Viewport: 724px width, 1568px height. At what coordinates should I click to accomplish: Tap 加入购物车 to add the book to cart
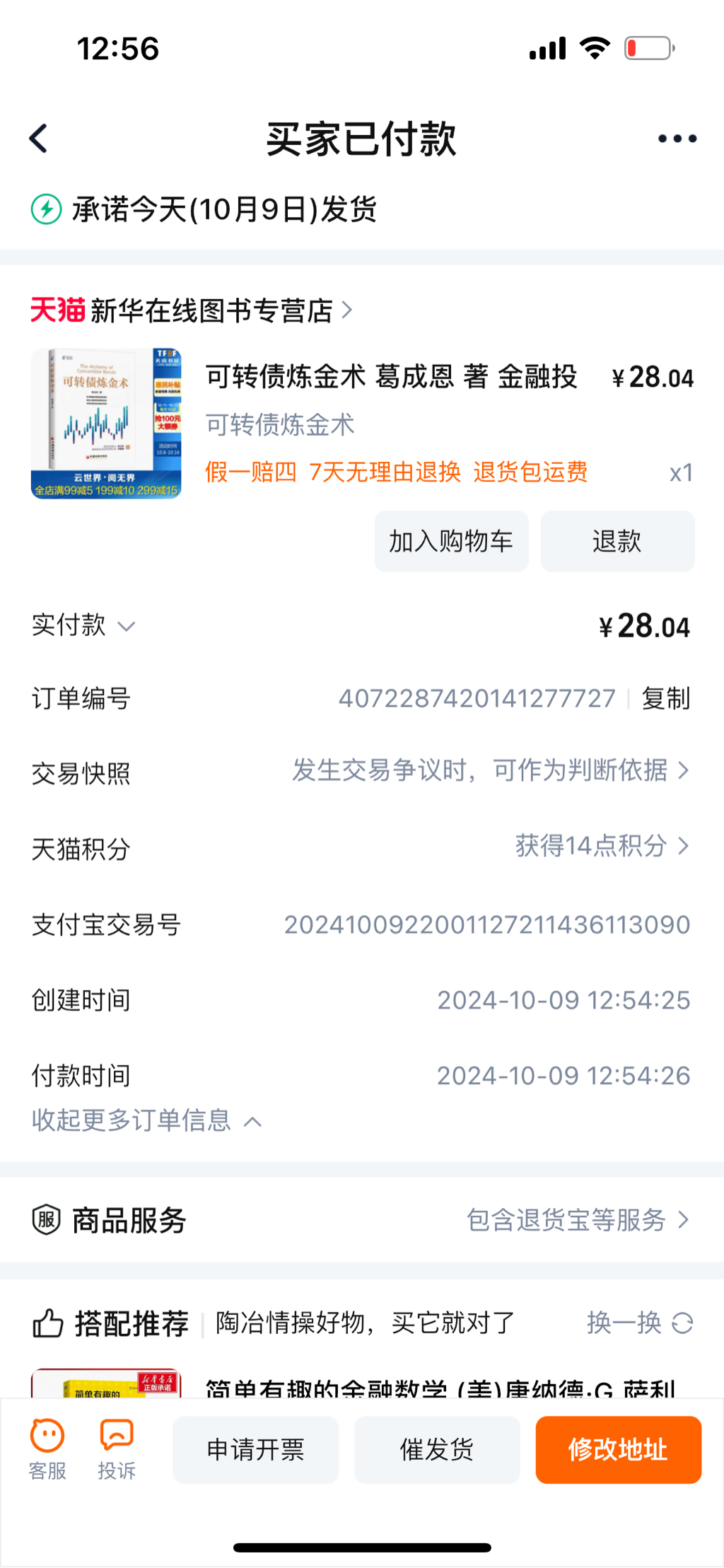[451, 541]
